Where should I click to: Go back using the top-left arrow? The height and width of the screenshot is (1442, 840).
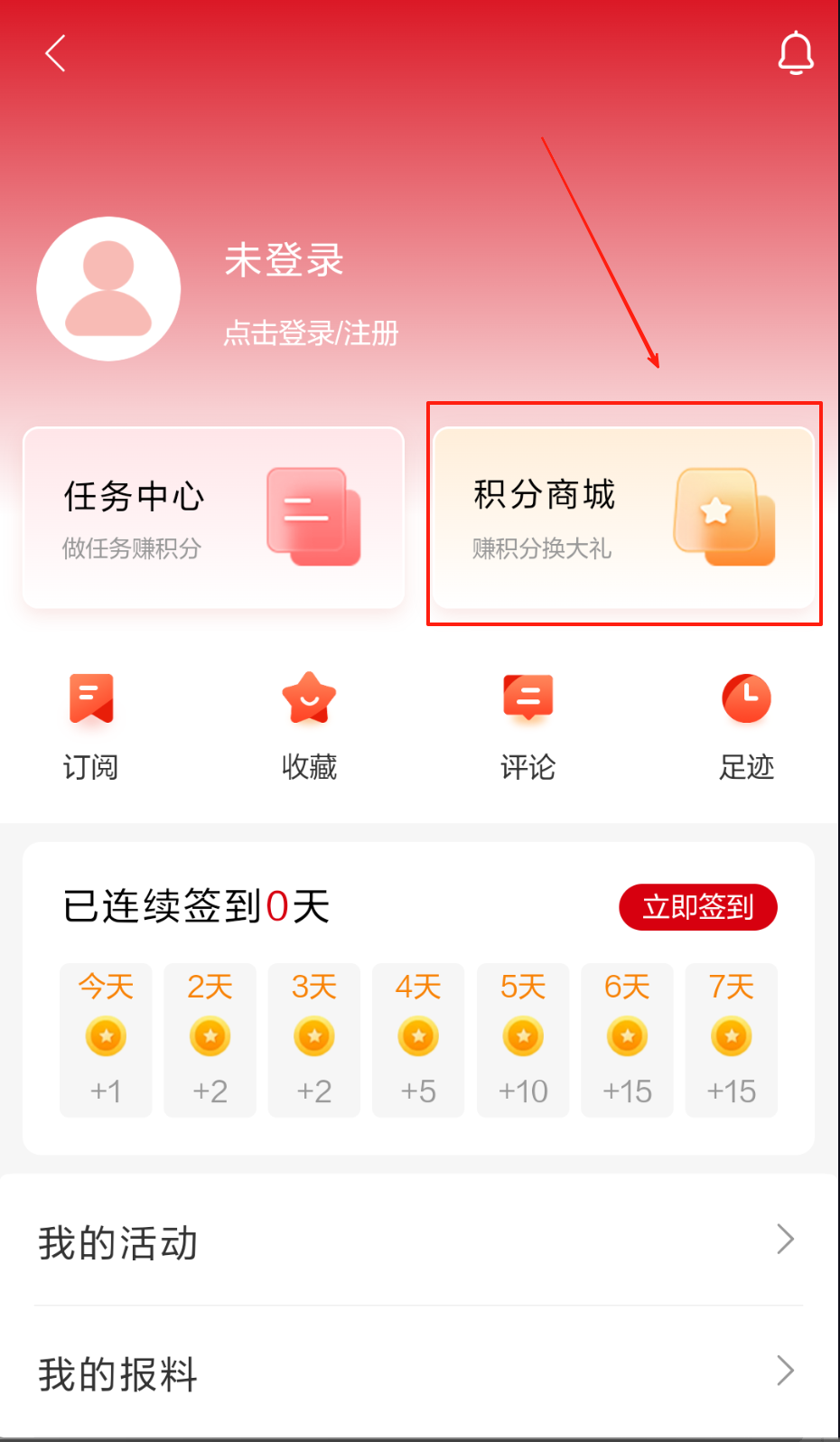(55, 53)
